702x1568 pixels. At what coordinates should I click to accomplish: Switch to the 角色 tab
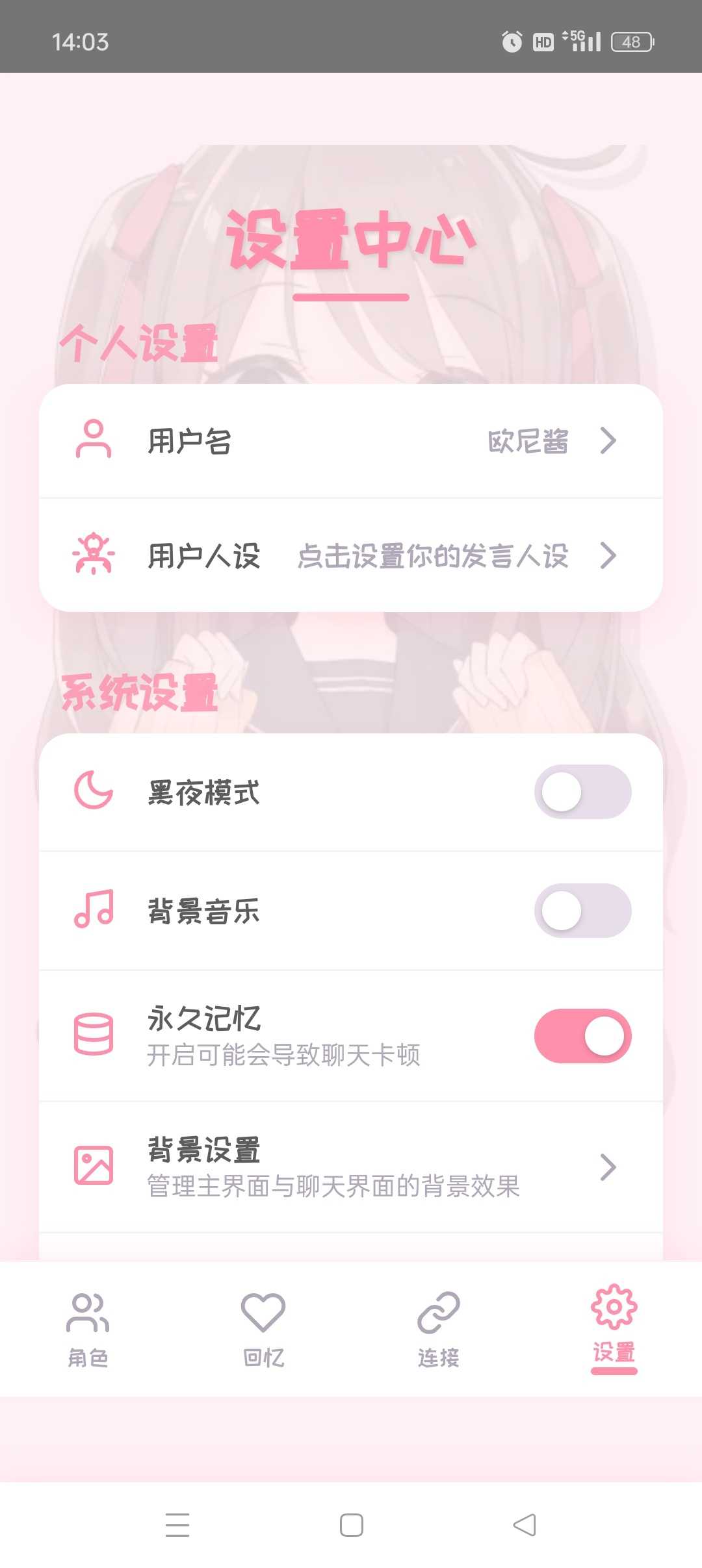pos(88,1329)
